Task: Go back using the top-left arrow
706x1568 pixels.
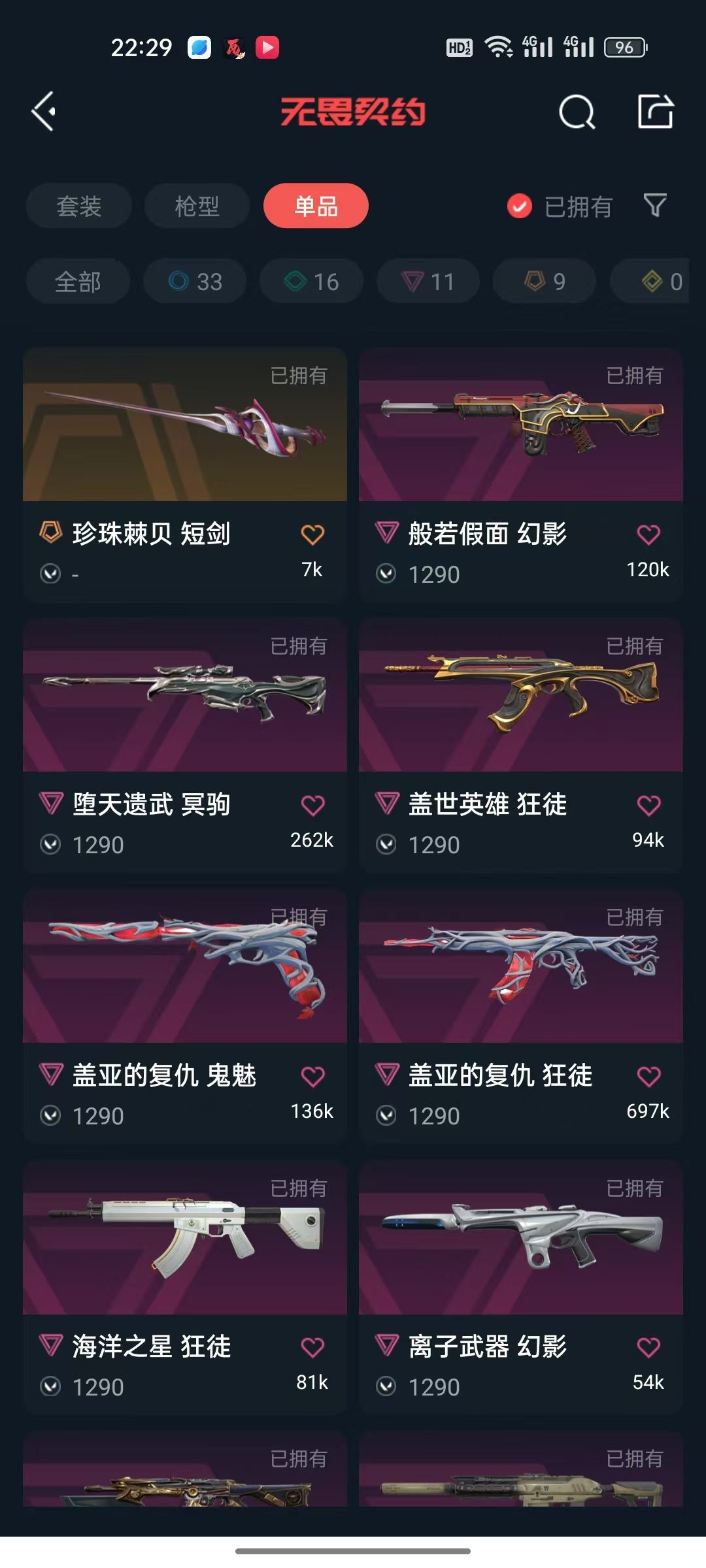Action: [43, 112]
